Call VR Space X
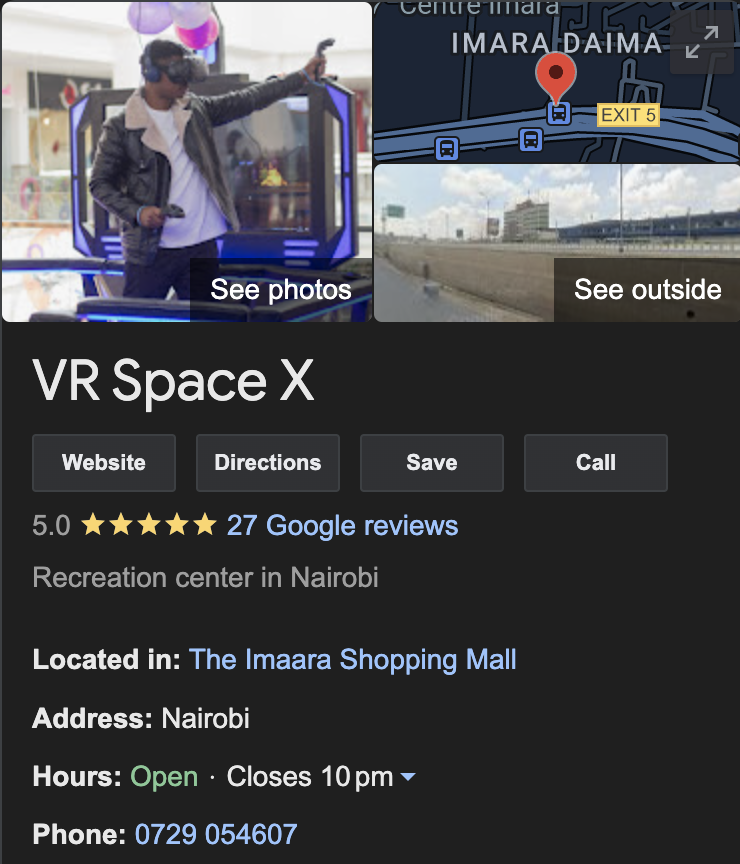740x864 pixels. [596, 463]
